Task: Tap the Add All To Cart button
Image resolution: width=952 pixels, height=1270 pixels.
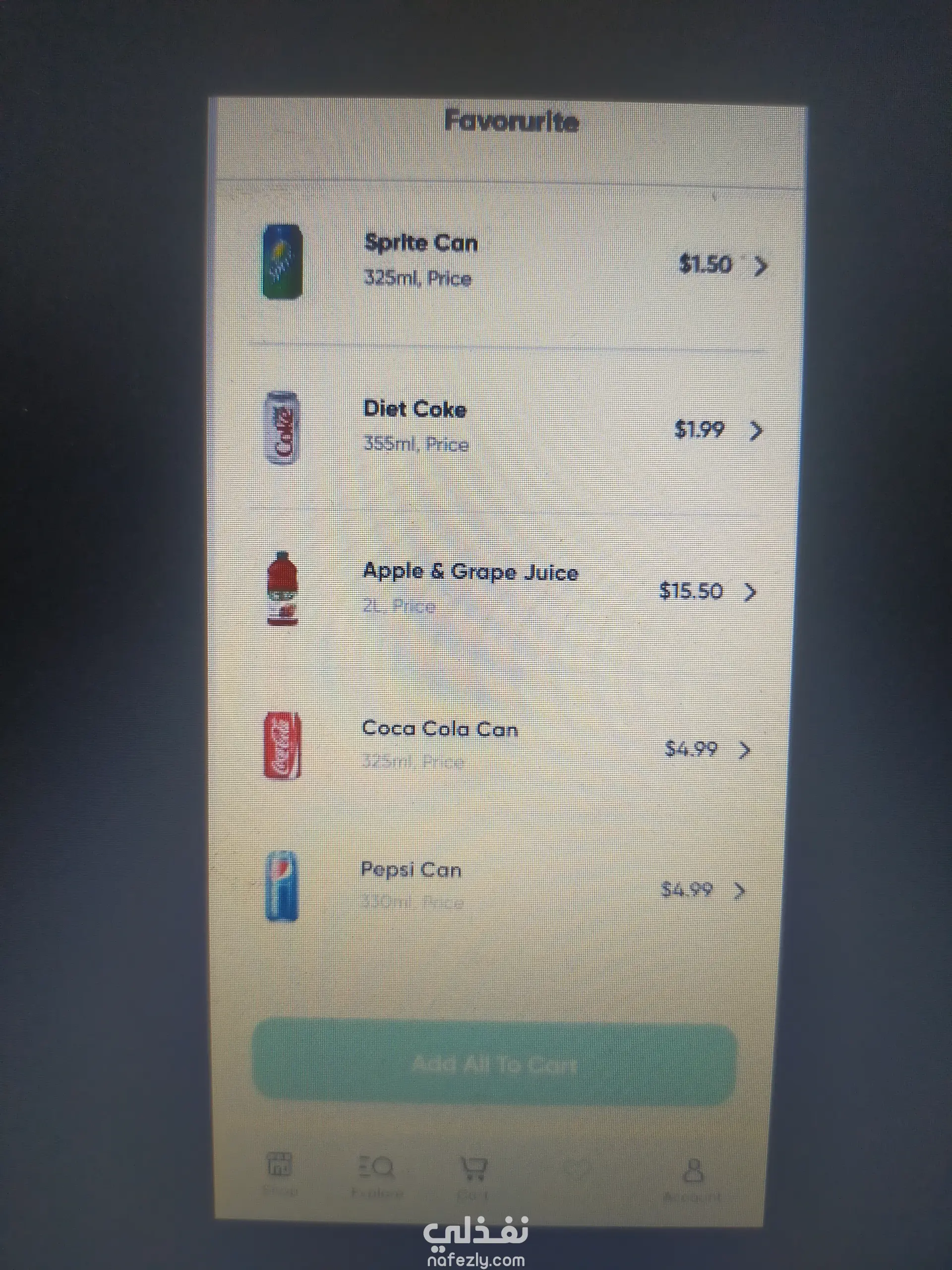Action: tap(494, 1065)
